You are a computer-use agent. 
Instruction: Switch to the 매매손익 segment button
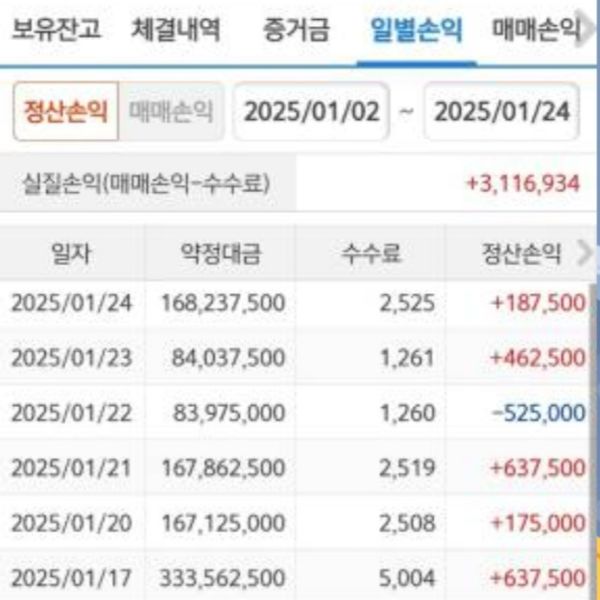(x=171, y=111)
